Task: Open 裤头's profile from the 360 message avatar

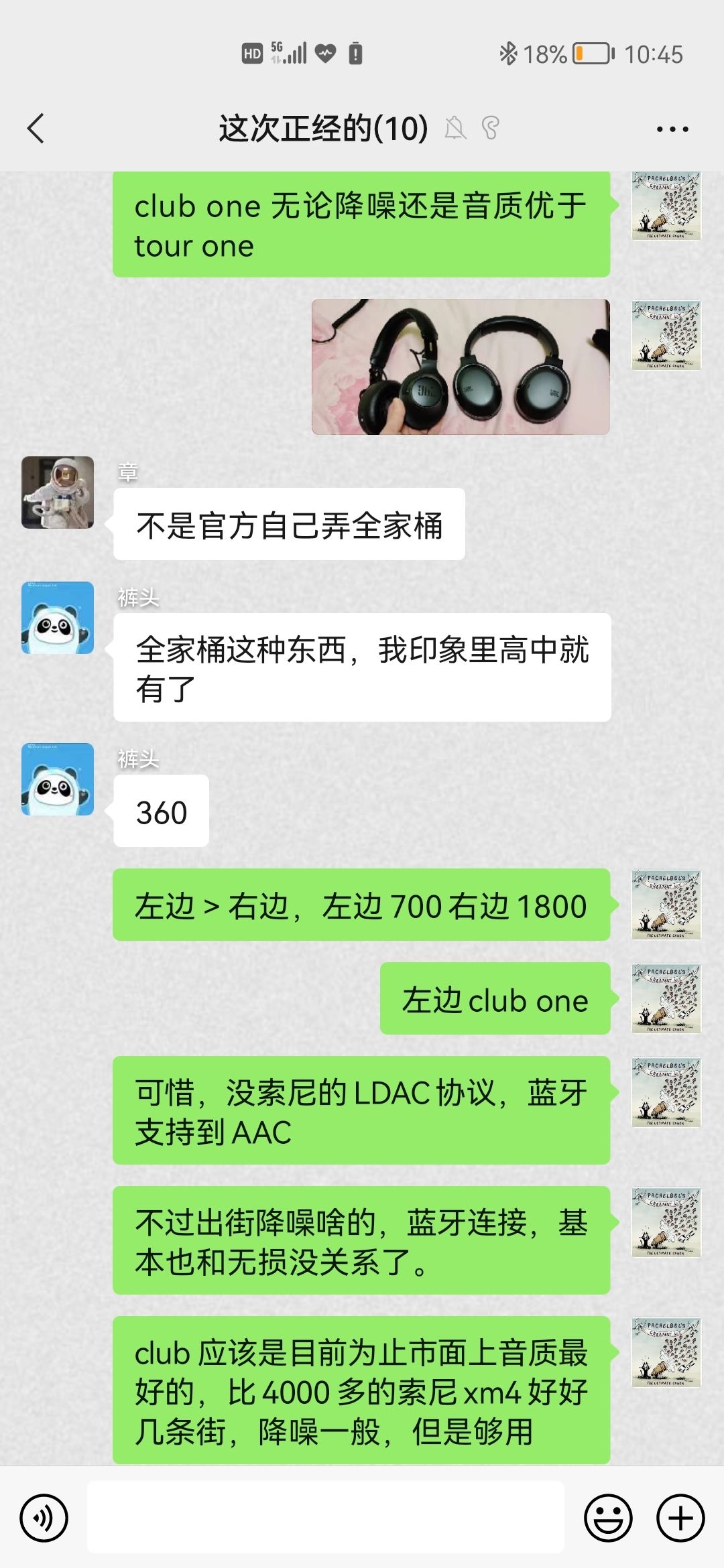Action: (58, 779)
